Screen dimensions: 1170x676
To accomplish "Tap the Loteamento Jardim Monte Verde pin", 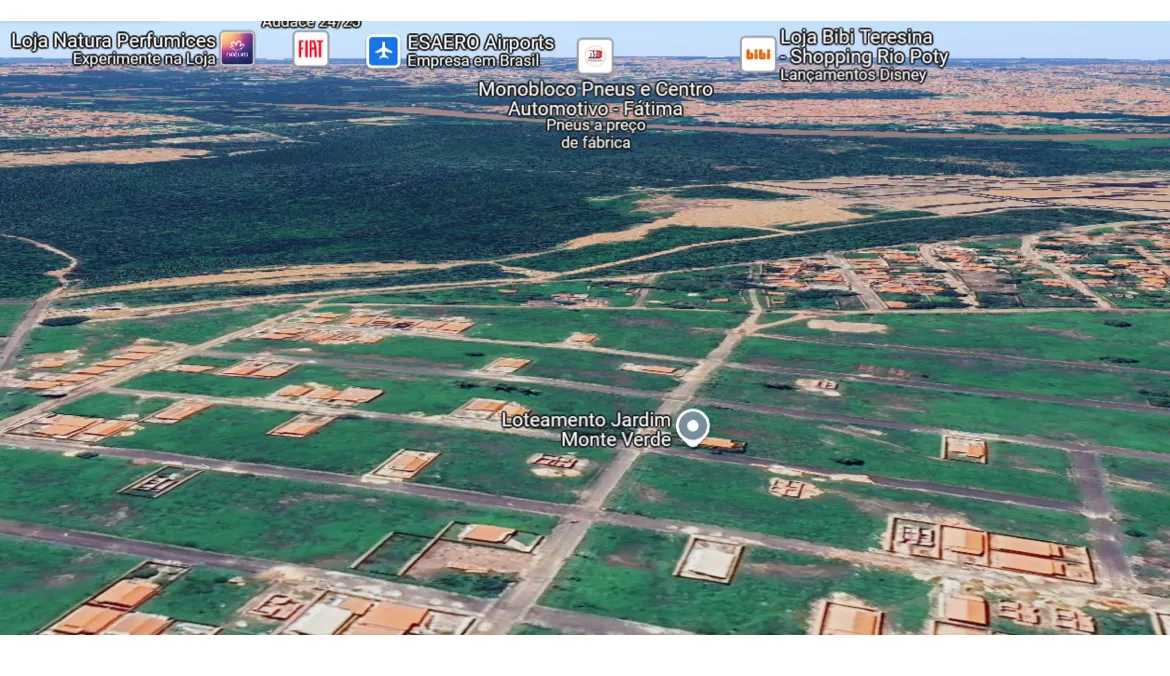I will (692, 427).
